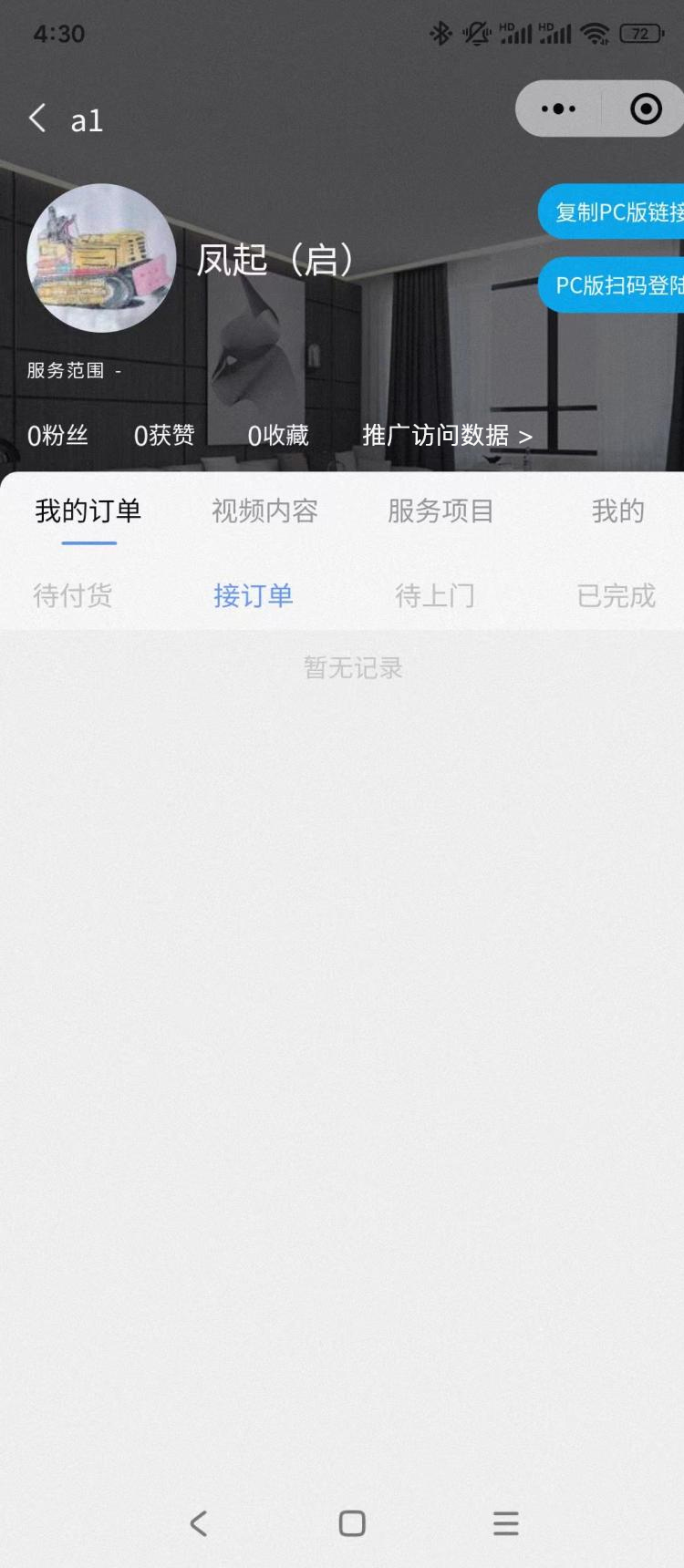Screen dimensions: 684x1568
Task: Show 已完成 orders
Action: (616, 596)
